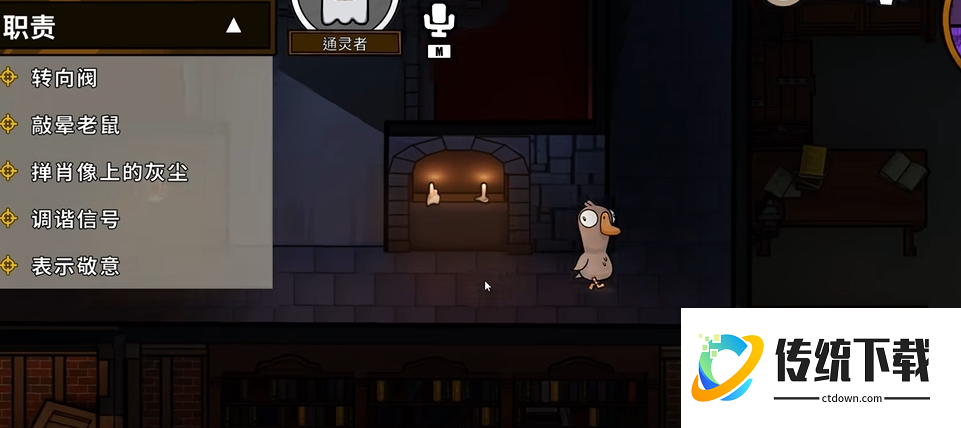Screen dimensions: 961x428
Task: Tap the 通灵者 role avatar
Action: click(x=345, y=12)
